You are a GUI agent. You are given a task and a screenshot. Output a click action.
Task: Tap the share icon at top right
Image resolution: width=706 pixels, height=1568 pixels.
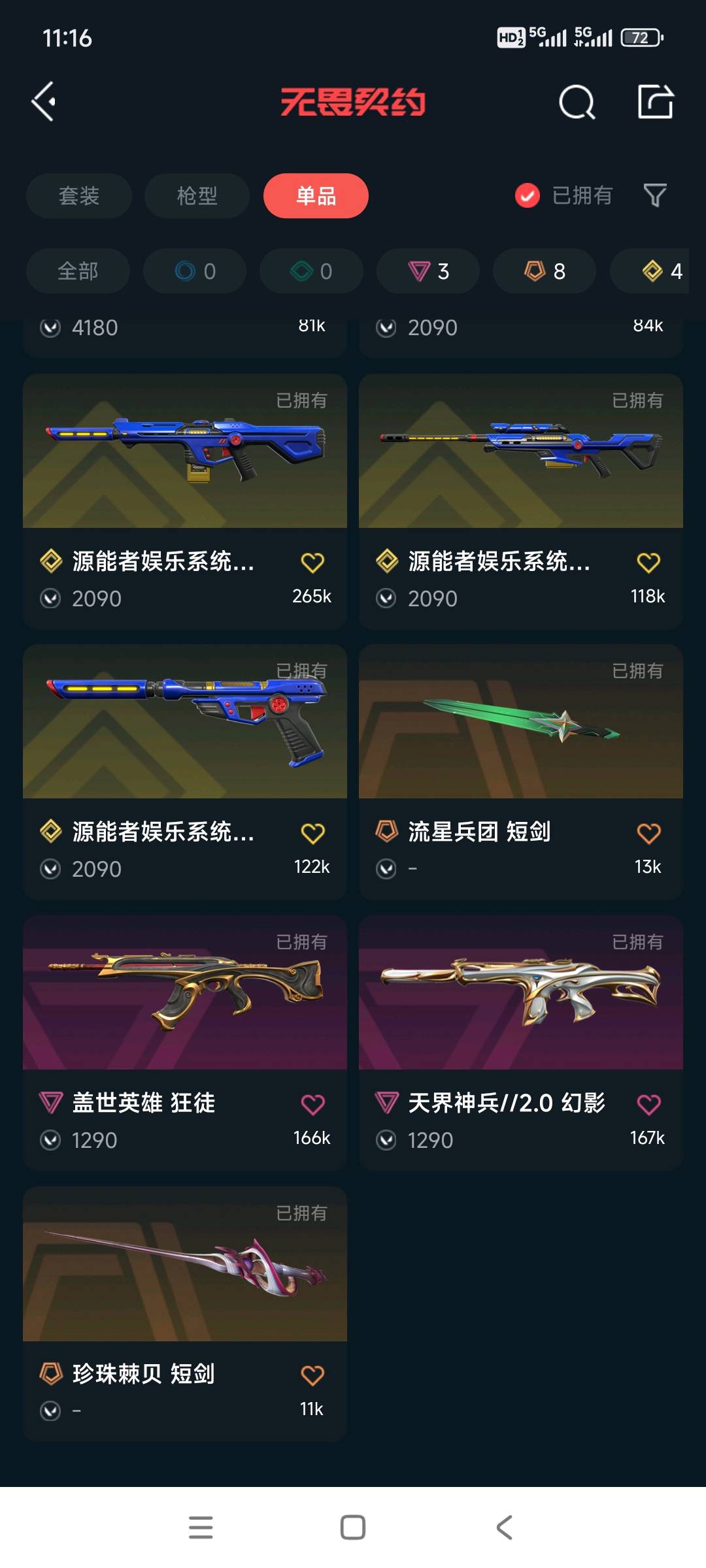(656, 101)
